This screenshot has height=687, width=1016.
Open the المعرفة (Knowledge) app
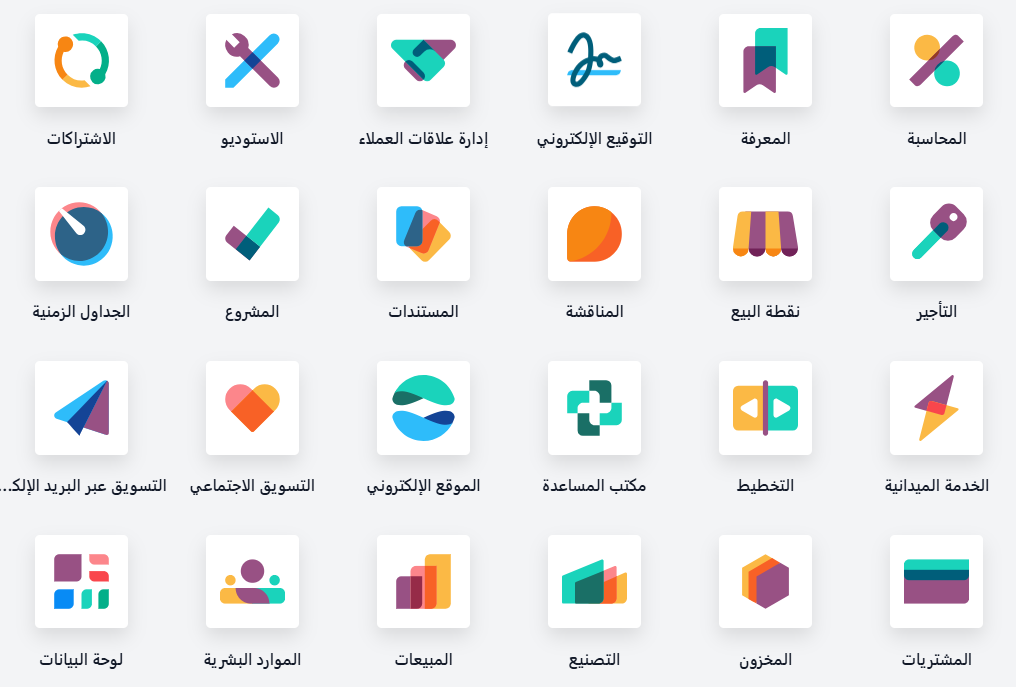765,61
